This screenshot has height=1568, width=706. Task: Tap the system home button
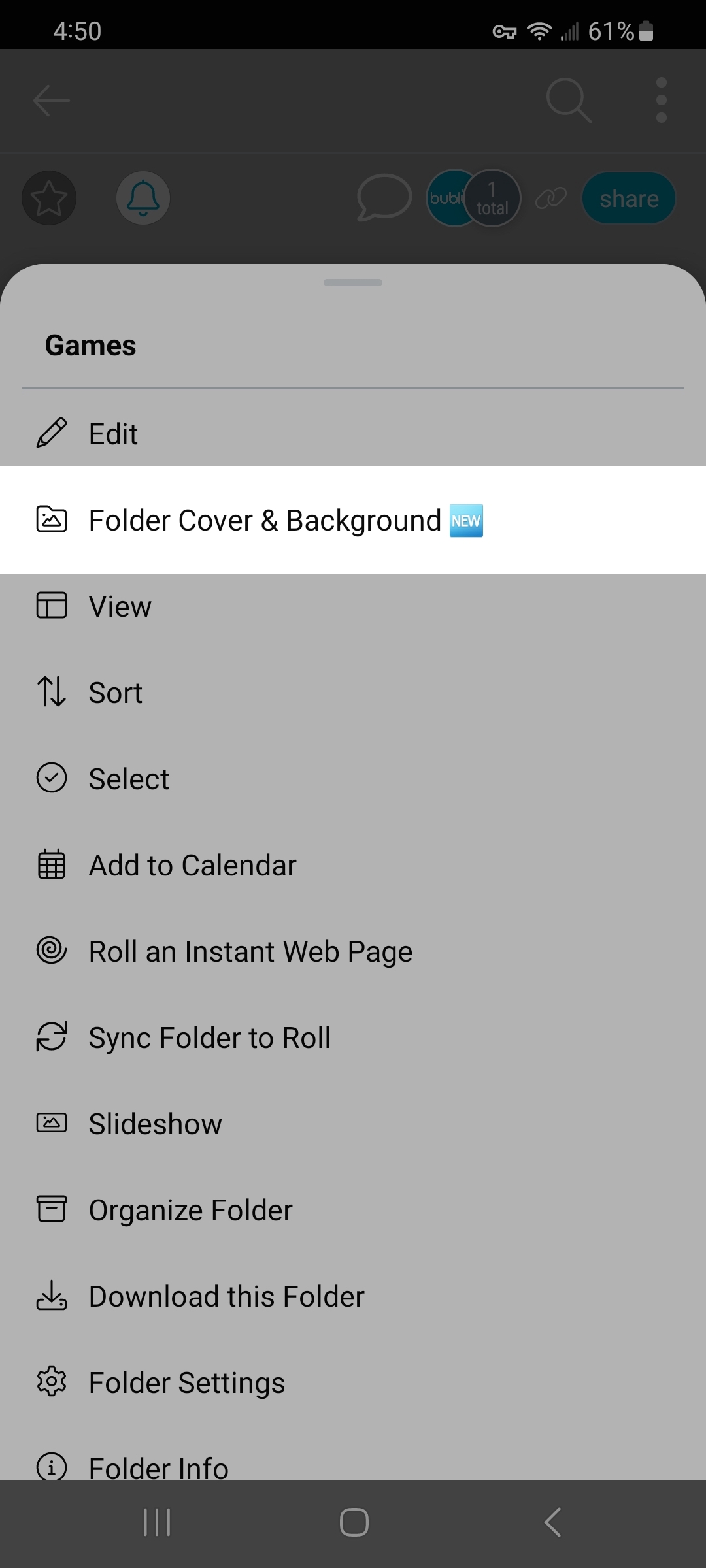click(354, 1522)
